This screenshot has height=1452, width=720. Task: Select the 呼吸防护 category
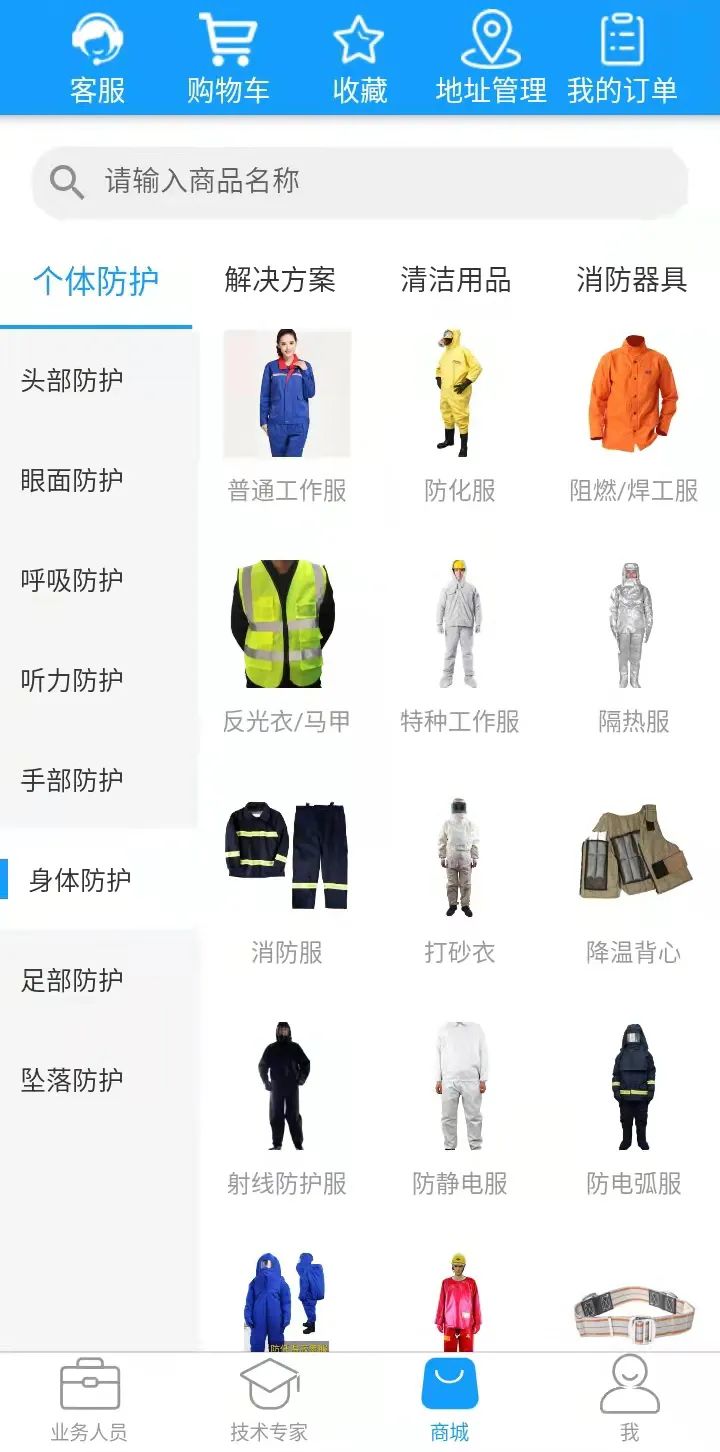click(72, 580)
